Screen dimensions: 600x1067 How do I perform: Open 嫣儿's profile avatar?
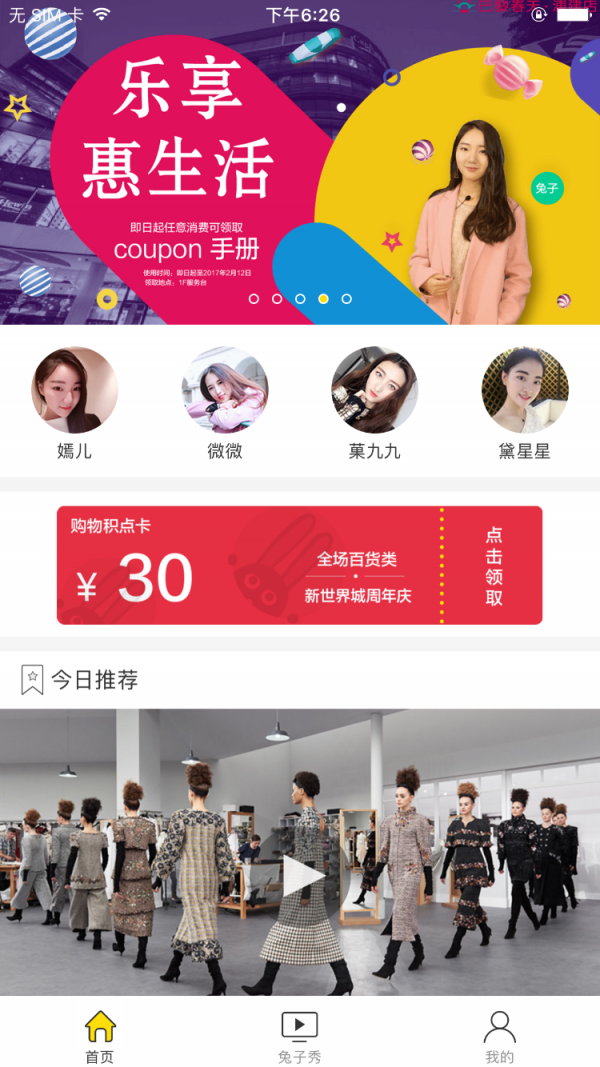click(75, 390)
